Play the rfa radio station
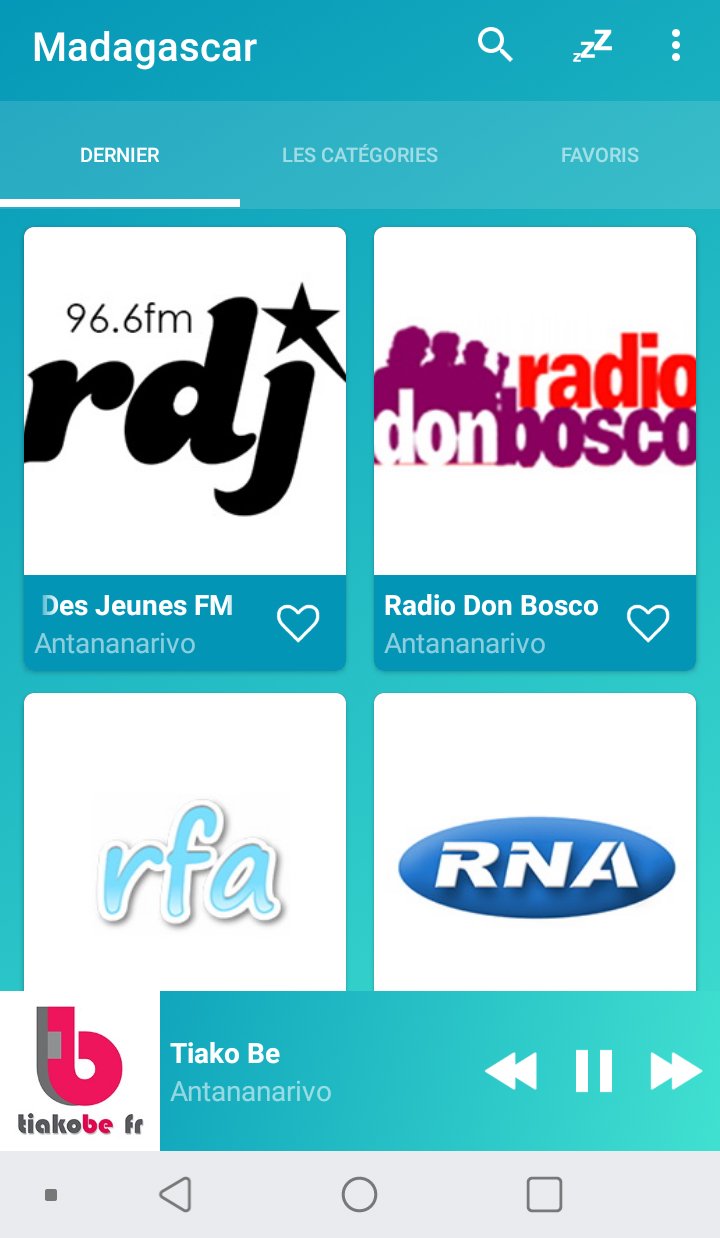720x1238 pixels. (x=185, y=842)
